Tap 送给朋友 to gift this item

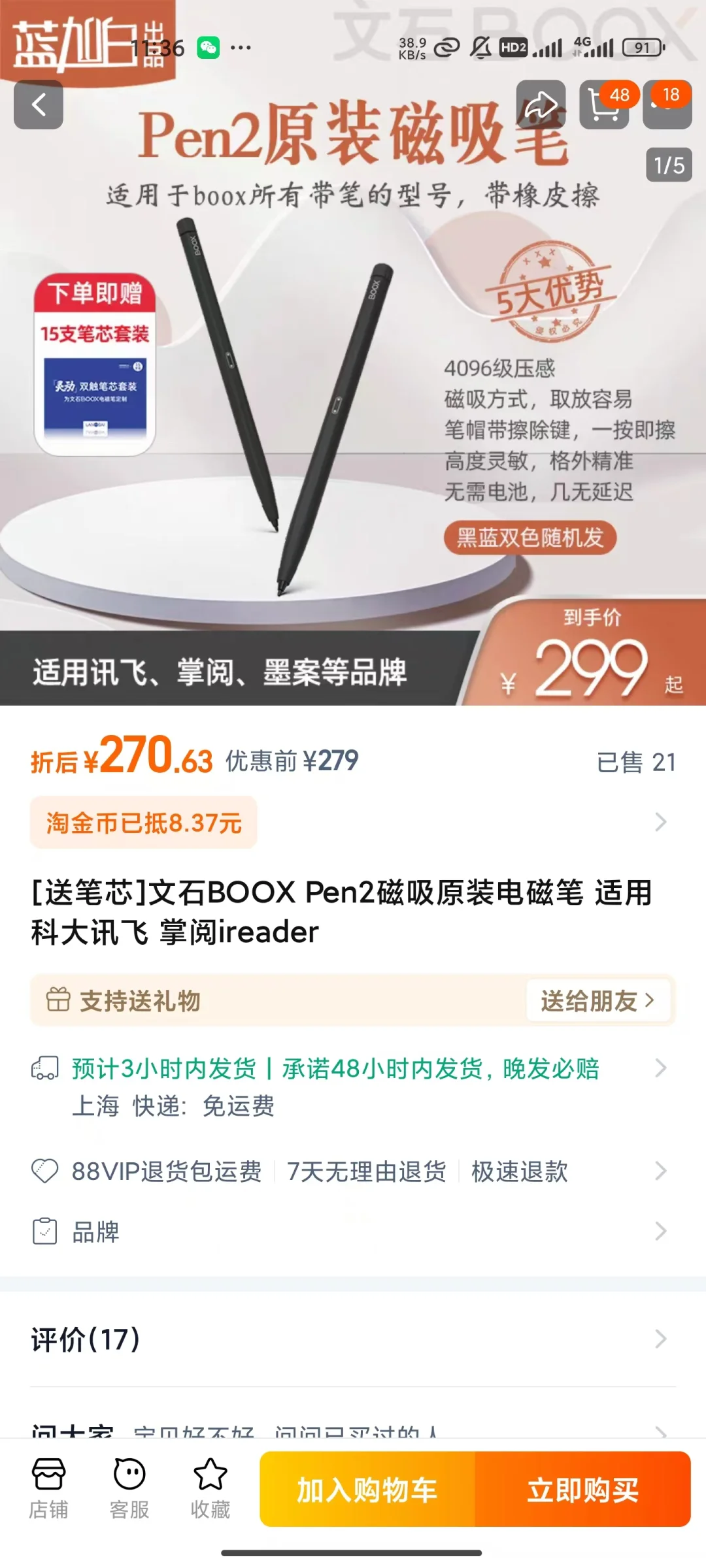click(x=597, y=1000)
